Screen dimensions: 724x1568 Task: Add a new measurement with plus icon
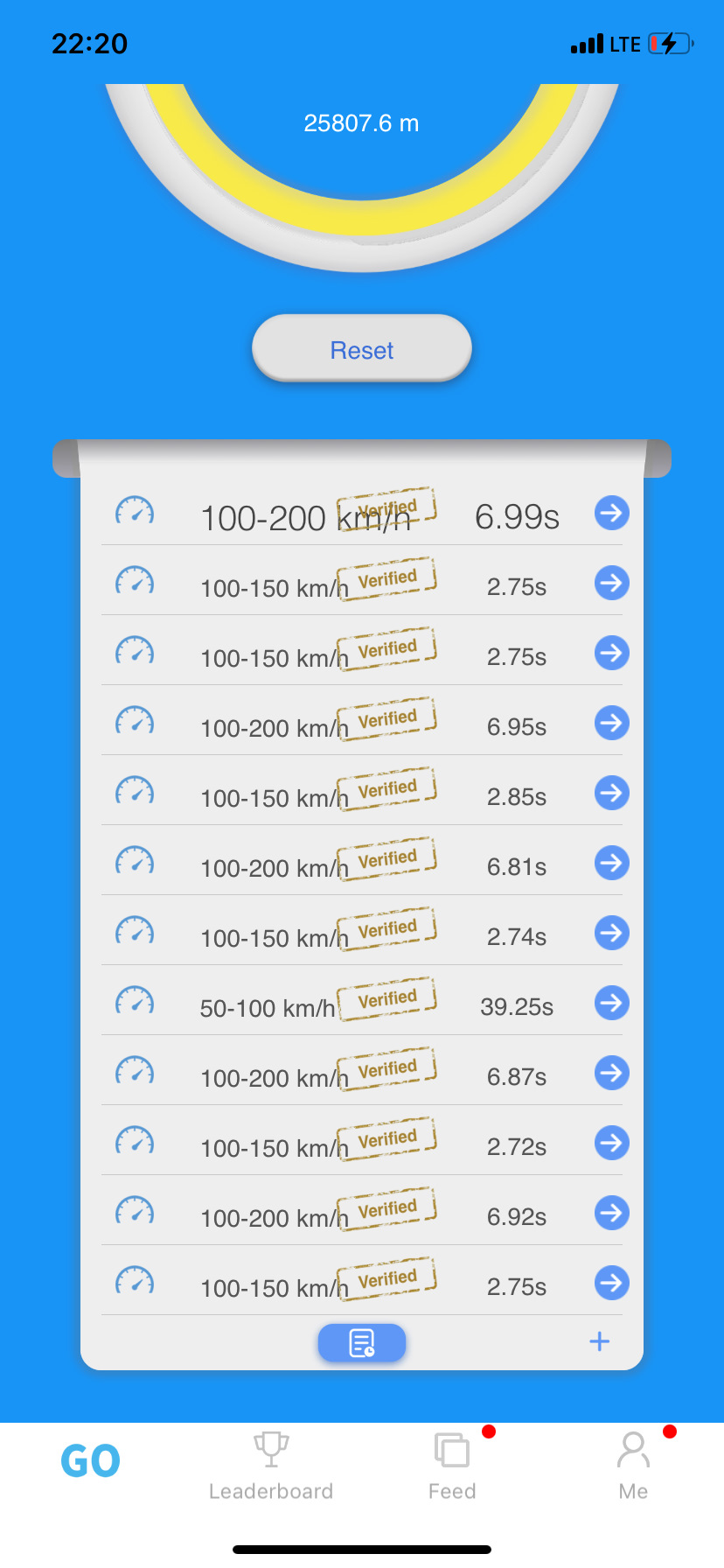(x=599, y=1341)
